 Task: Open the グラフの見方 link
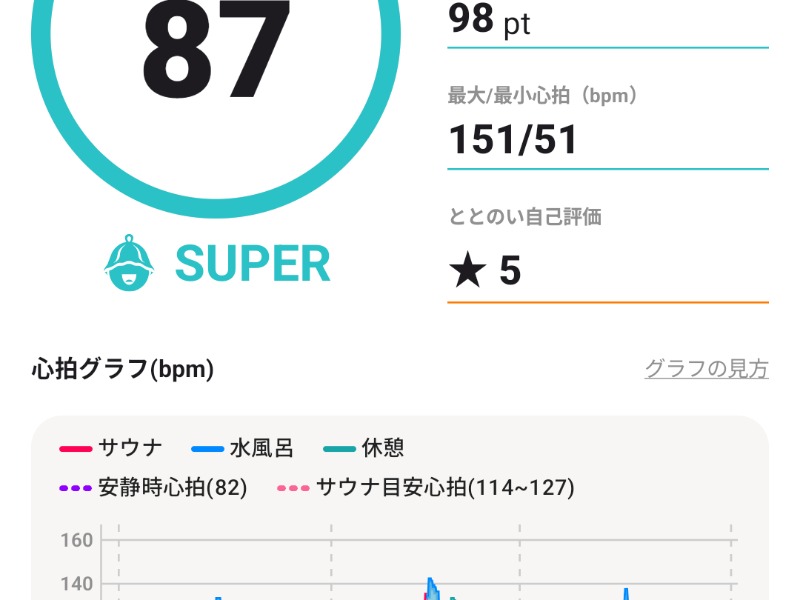706,369
